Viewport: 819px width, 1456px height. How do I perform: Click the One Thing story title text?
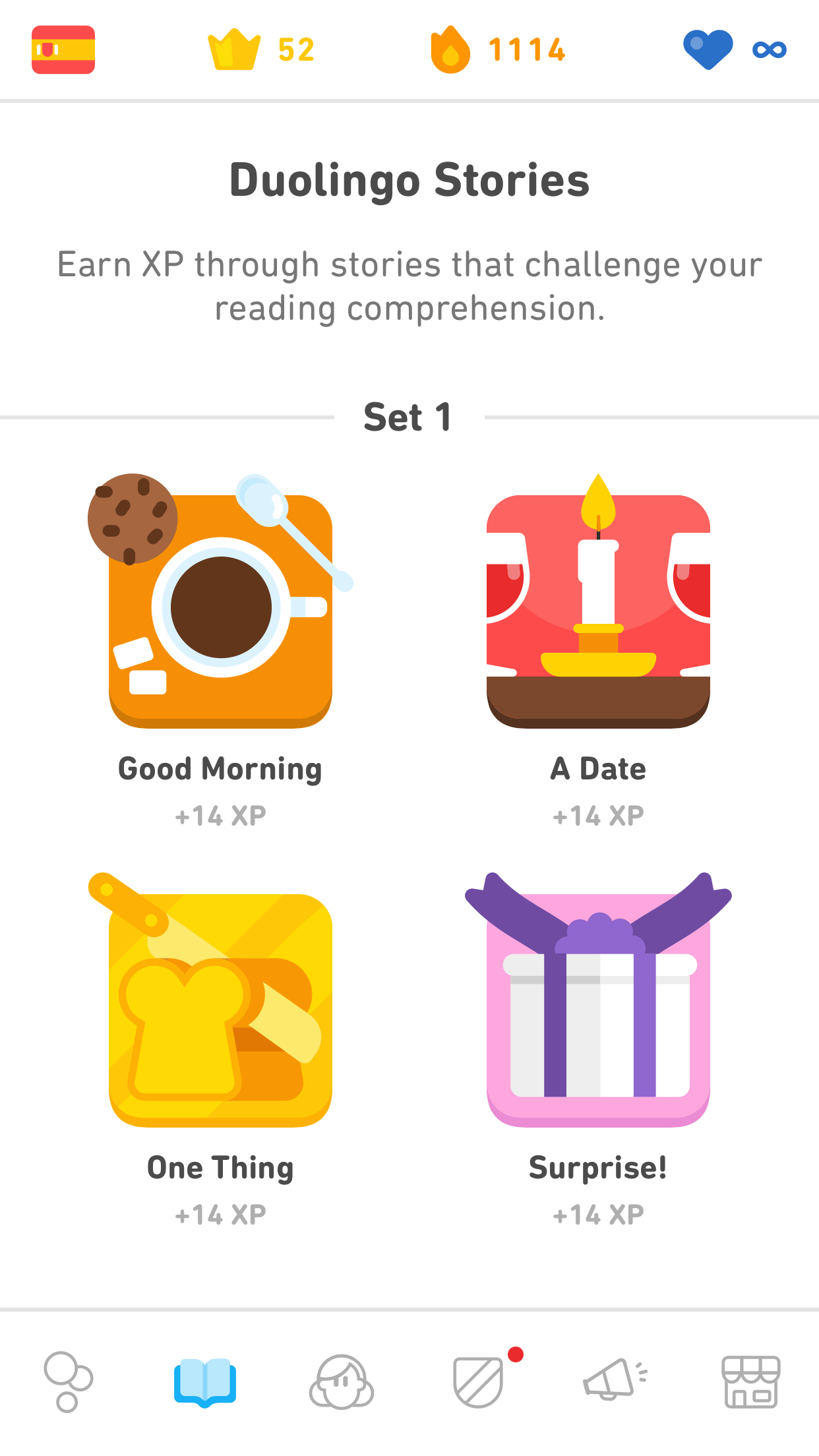pyautogui.click(x=220, y=1167)
